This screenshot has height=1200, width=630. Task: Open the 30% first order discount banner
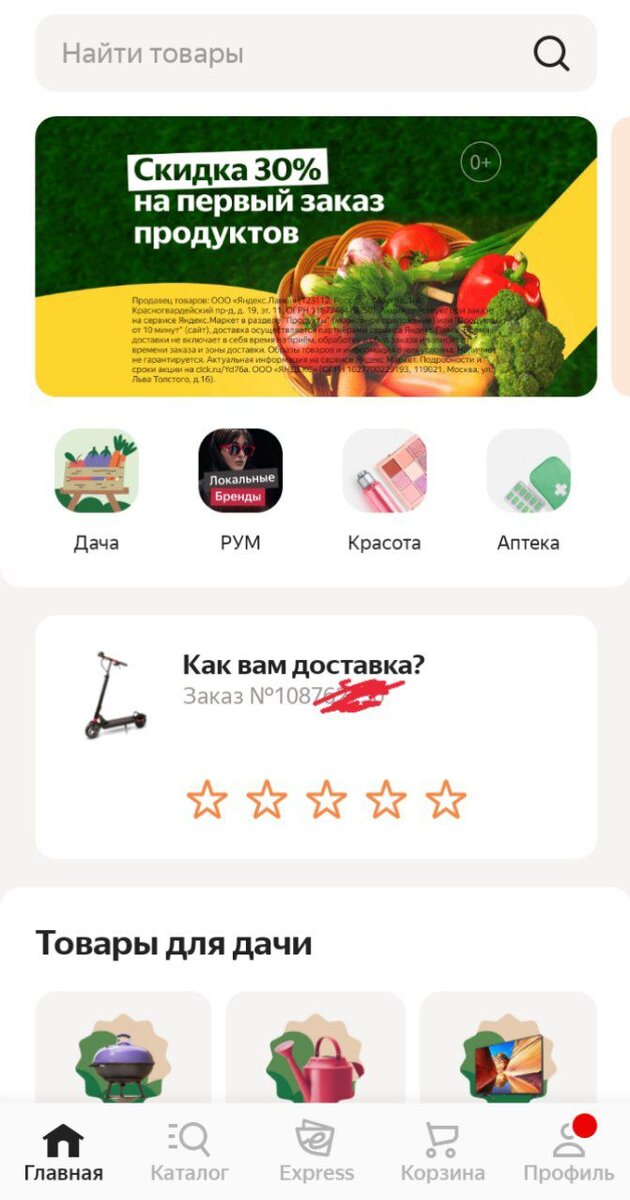pyautogui.click(x=316, y=256)
